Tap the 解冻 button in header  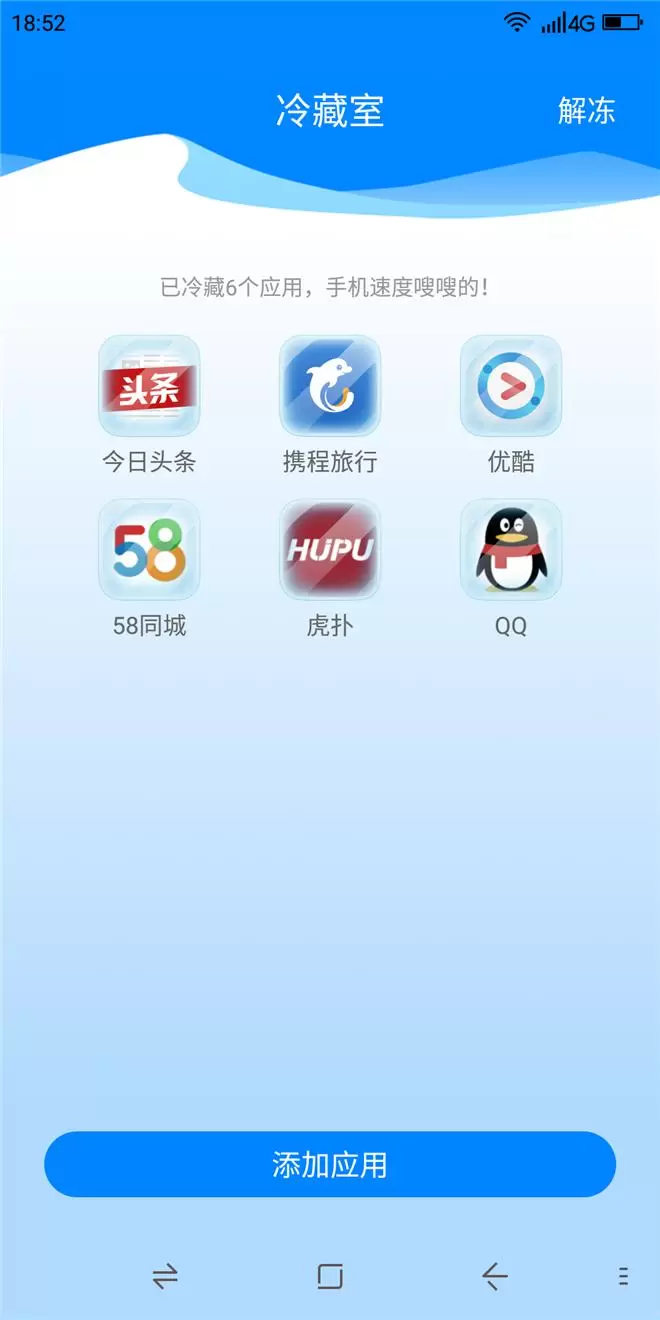point(586,110)
